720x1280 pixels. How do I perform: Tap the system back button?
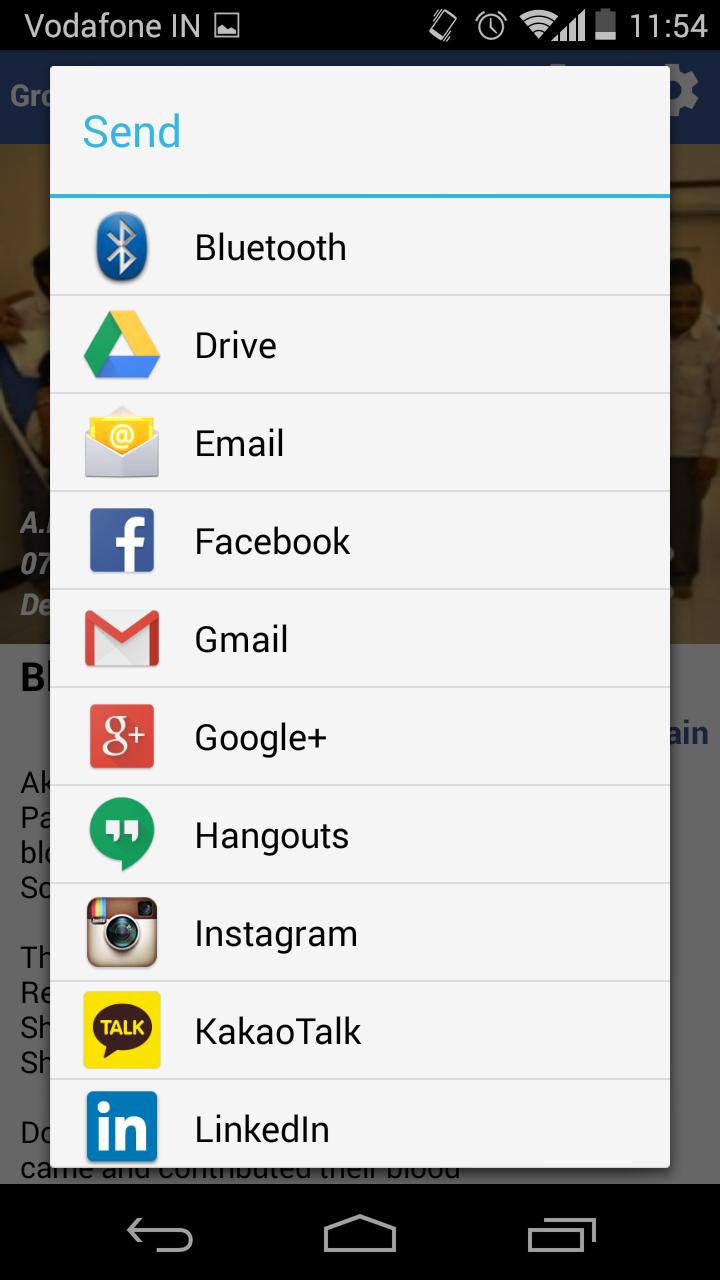pyautogui.click(x=160, y=1235)
